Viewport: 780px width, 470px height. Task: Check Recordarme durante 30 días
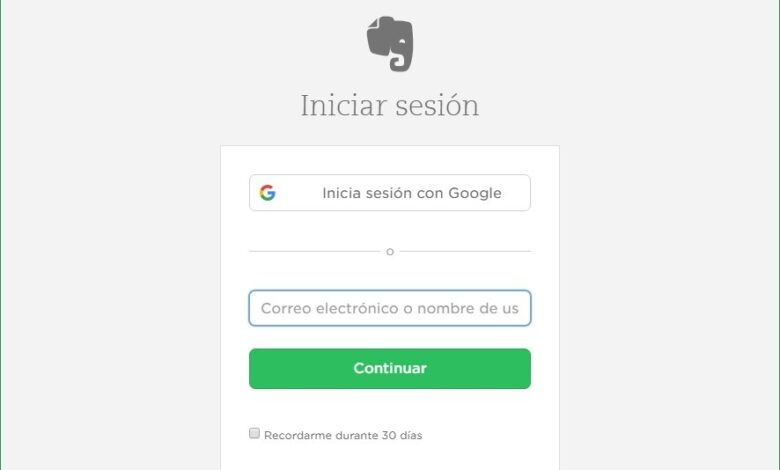[x=255, y=434]
